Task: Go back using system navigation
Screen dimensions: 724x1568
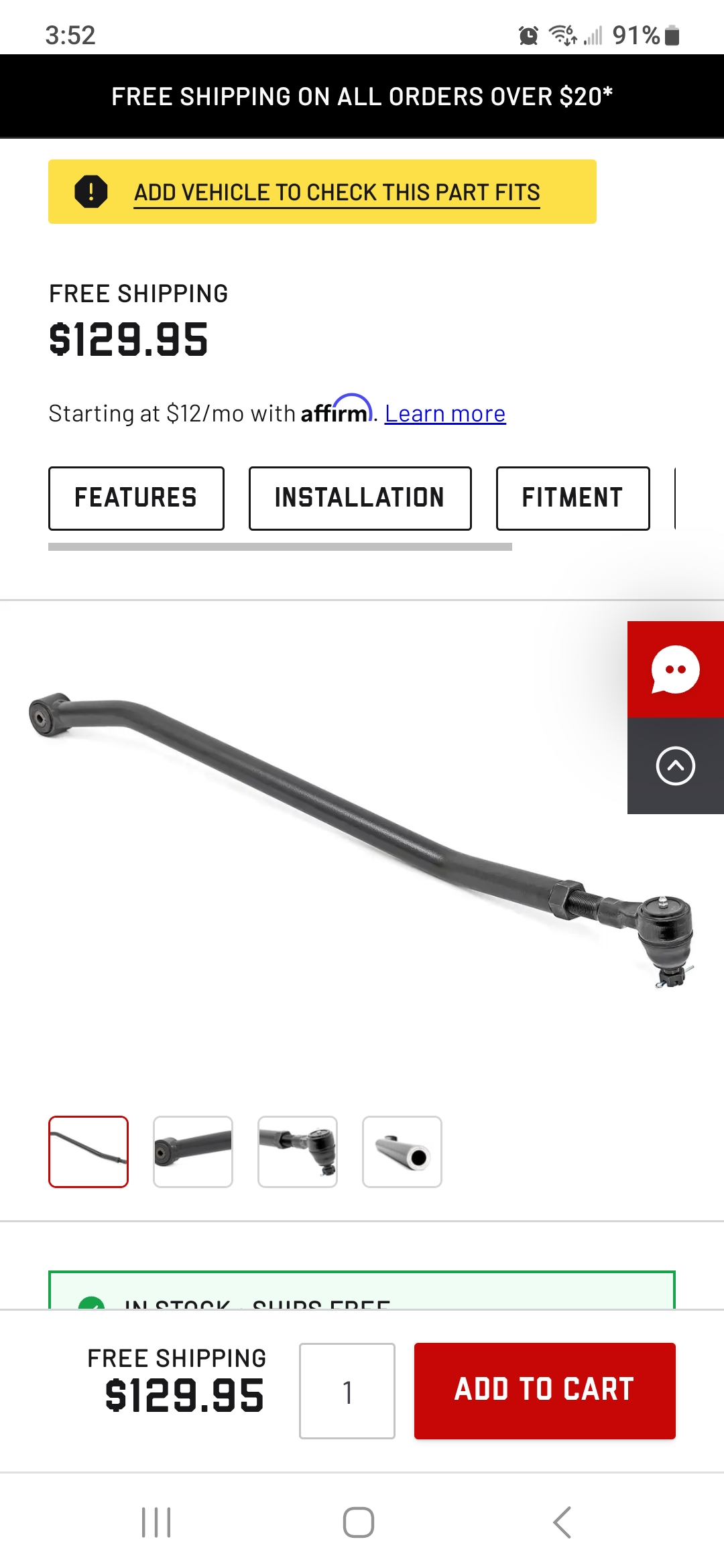Action: coord(562,1522)
